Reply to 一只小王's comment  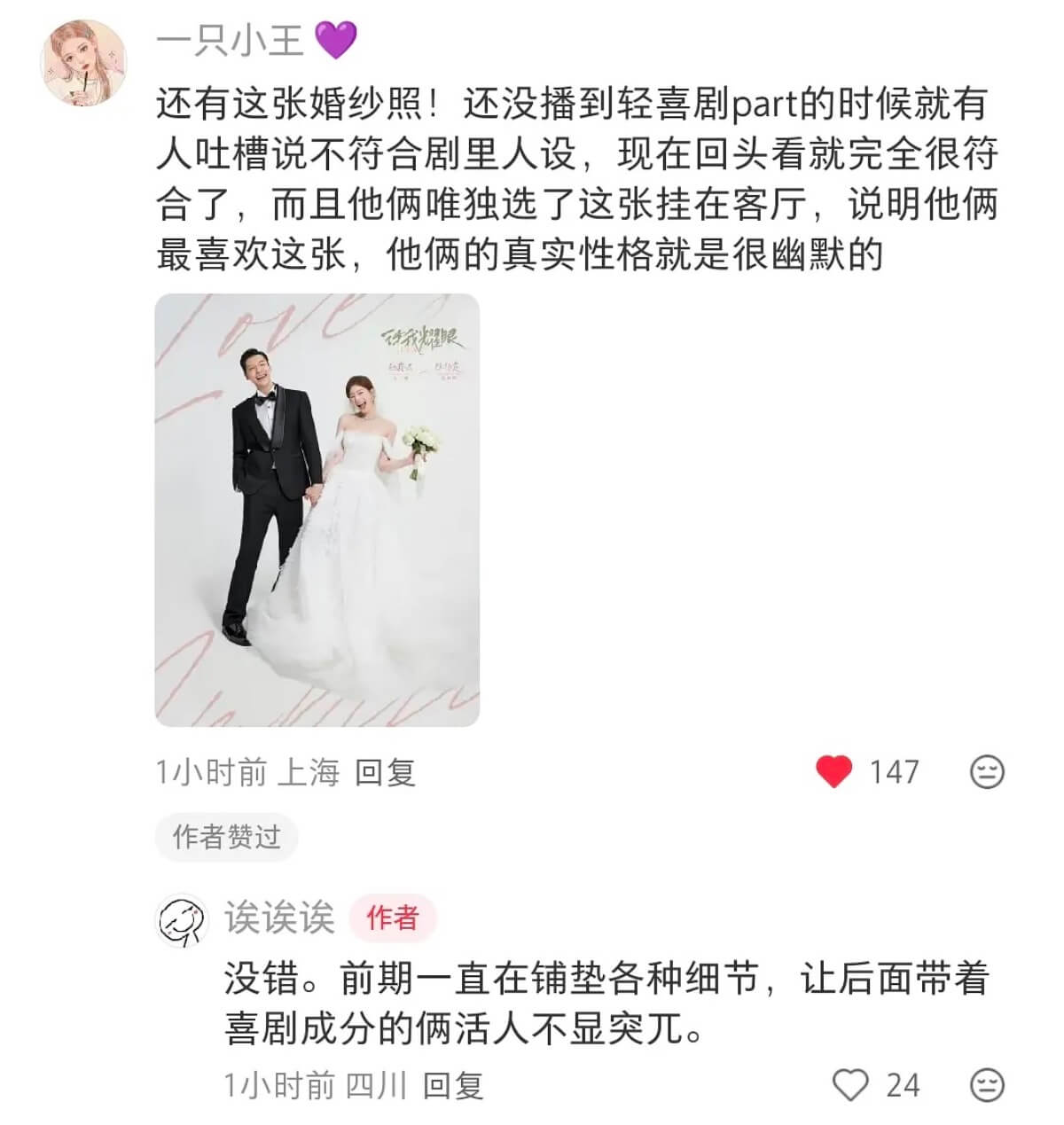pyautogui.click(x=385, y=772)
